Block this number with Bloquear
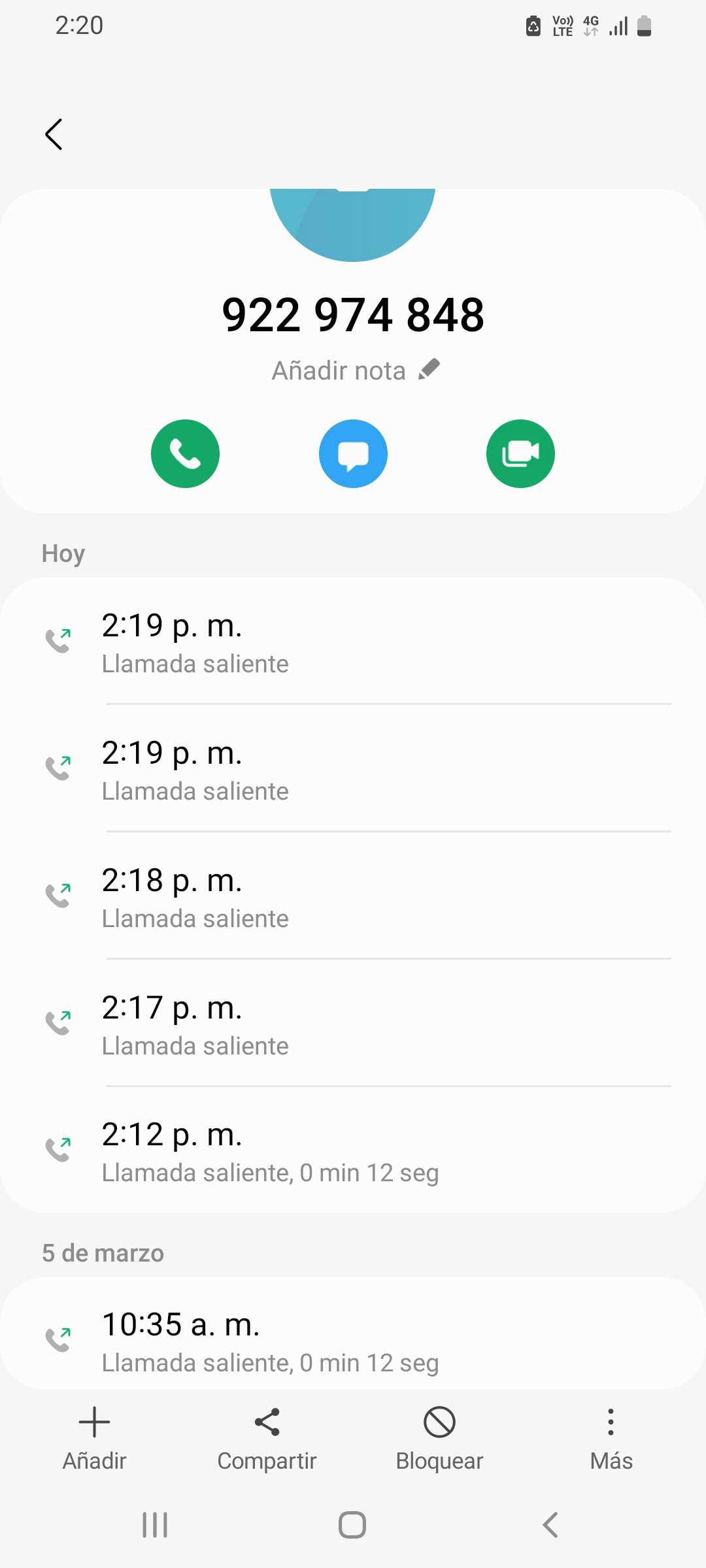The width and height of the screenshot is (706, 1568). [439, 1439]
